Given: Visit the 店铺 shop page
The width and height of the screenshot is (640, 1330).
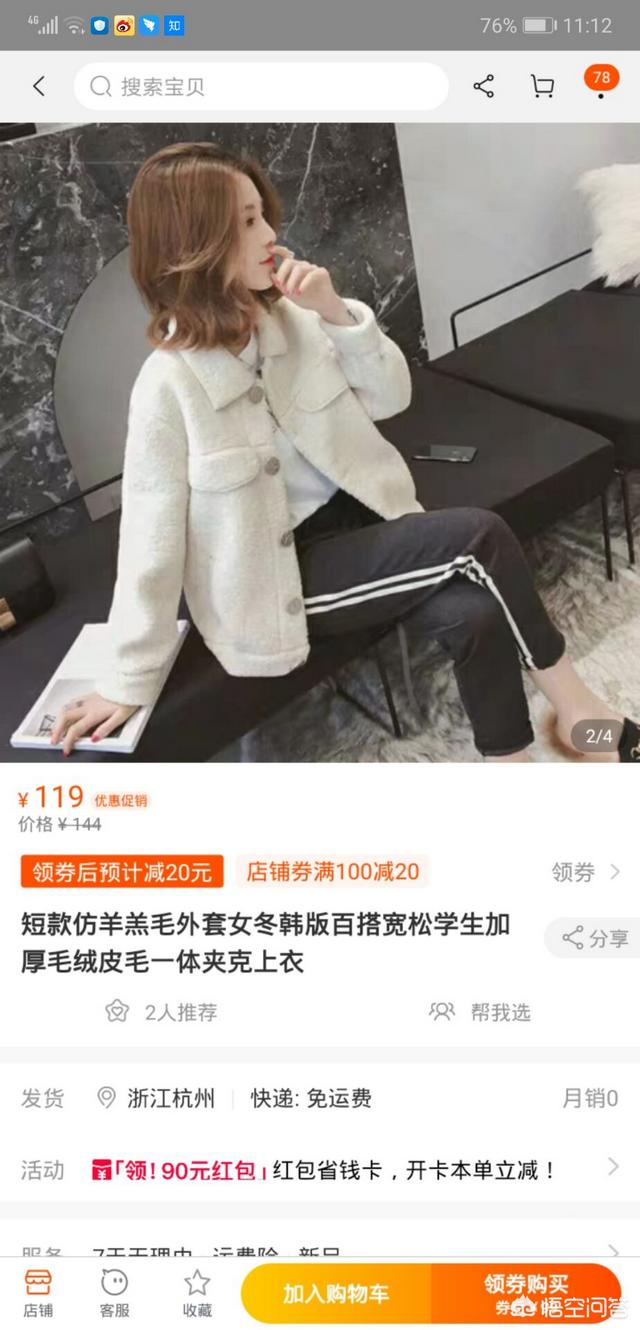Looking at the screenshot, I should (x=38, y=1294).
